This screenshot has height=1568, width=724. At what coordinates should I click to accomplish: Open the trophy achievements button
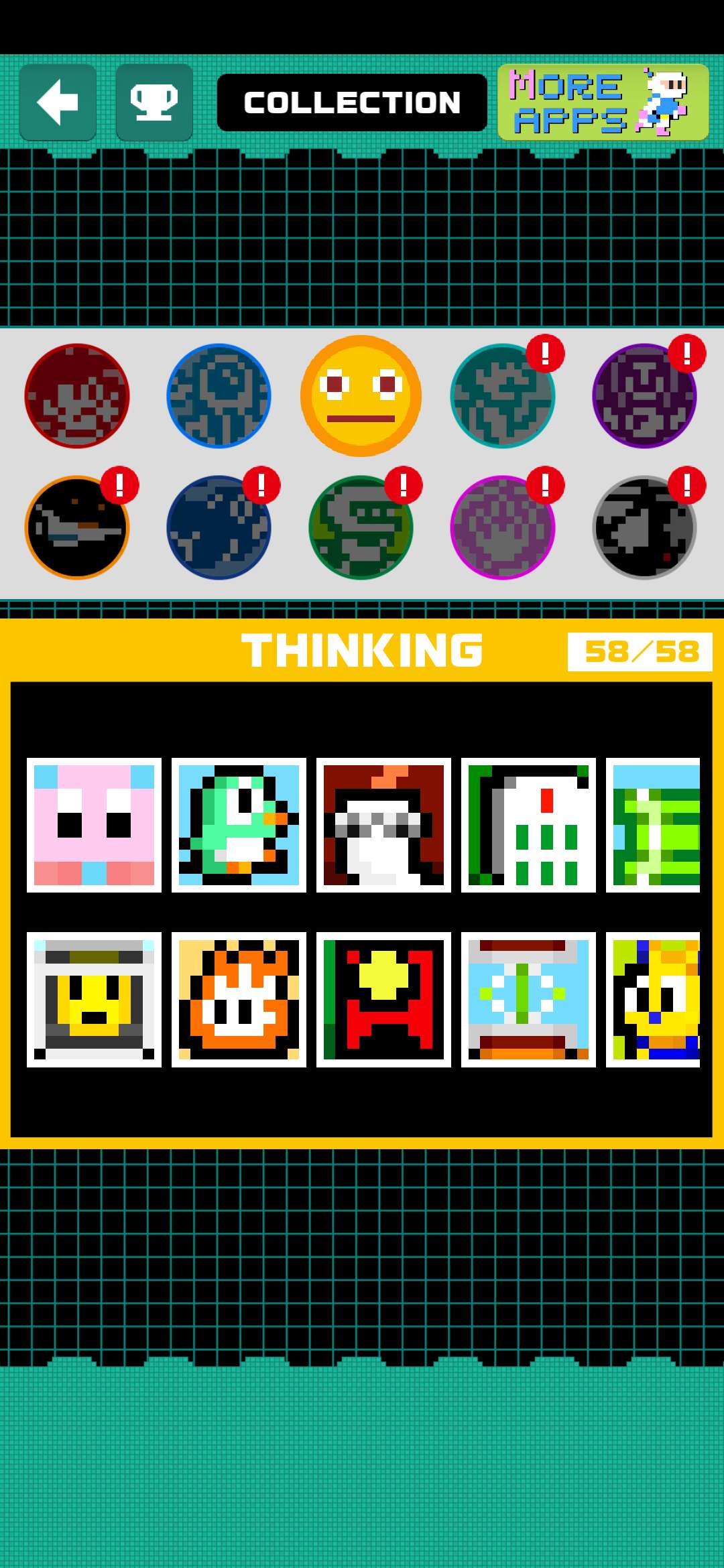pos(154,103)
